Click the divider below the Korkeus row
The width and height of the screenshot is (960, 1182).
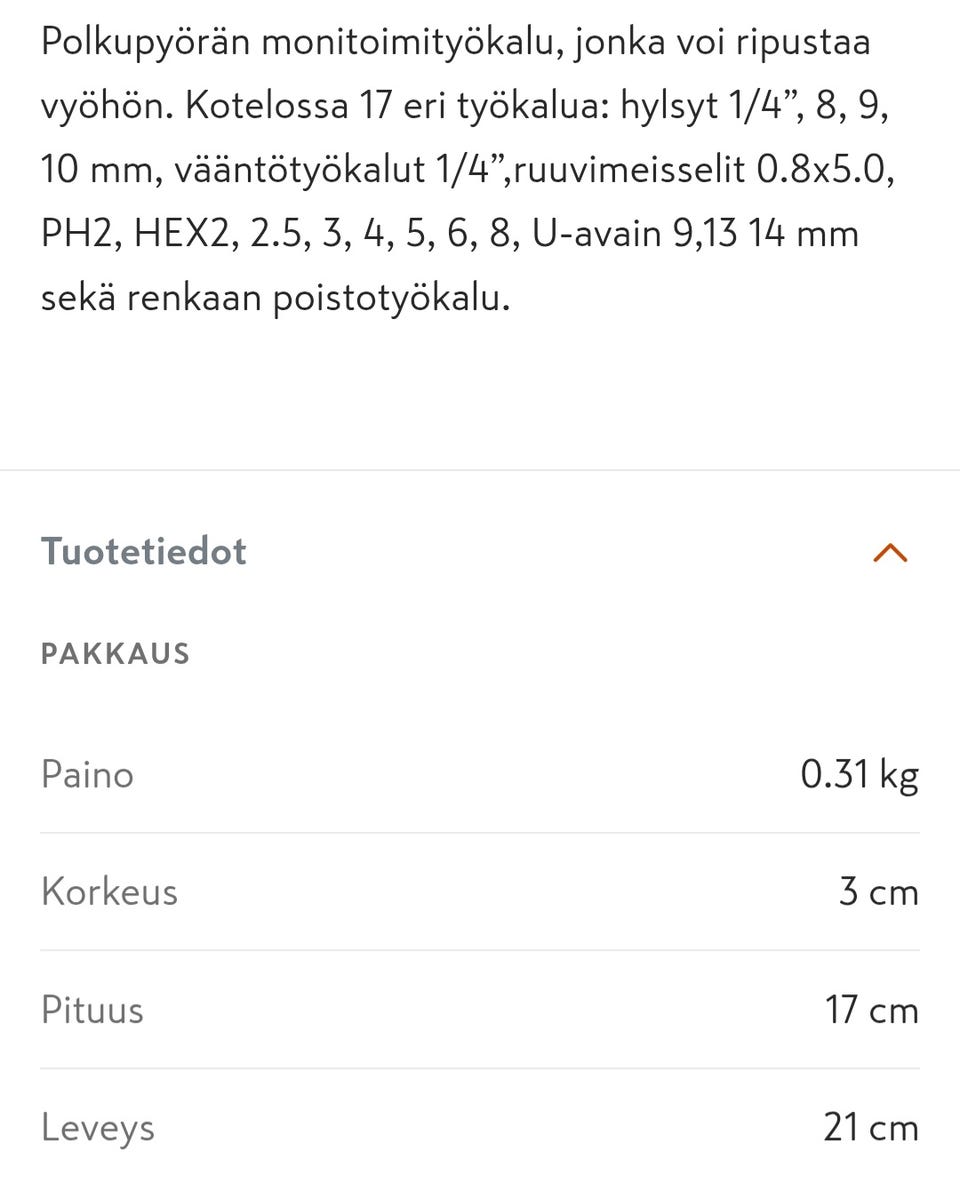(480, 950)
